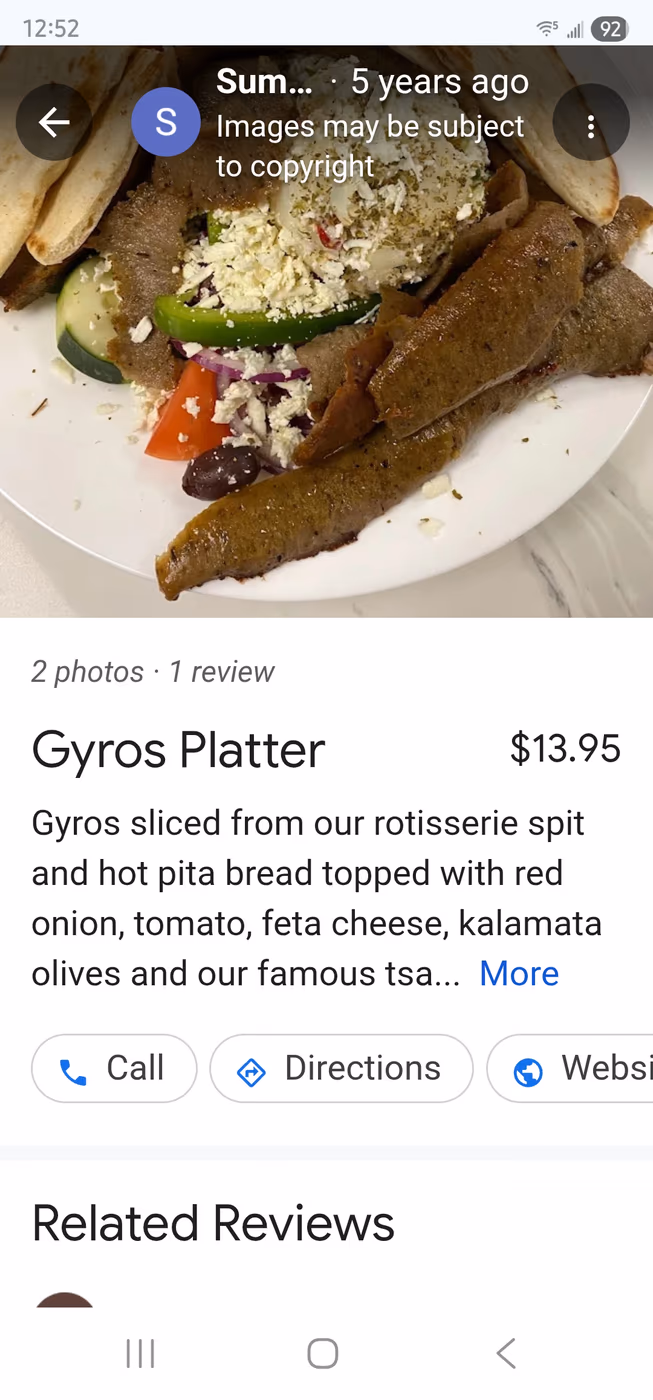Open the uploader's profile avatar S
Screen dimensions: 653x1400
point(166,122)
